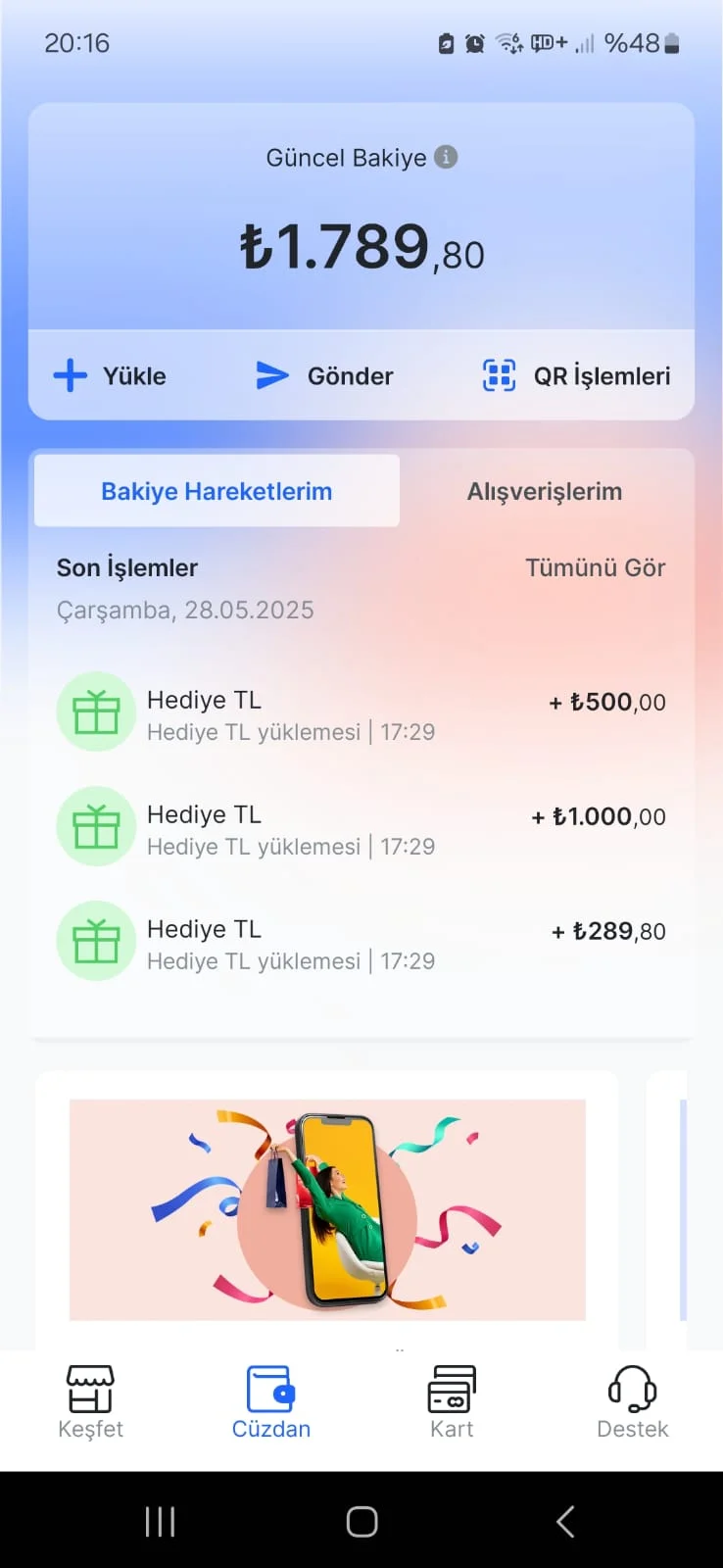
Task: Go to the phone's home screen
Action: point(361,1521)
